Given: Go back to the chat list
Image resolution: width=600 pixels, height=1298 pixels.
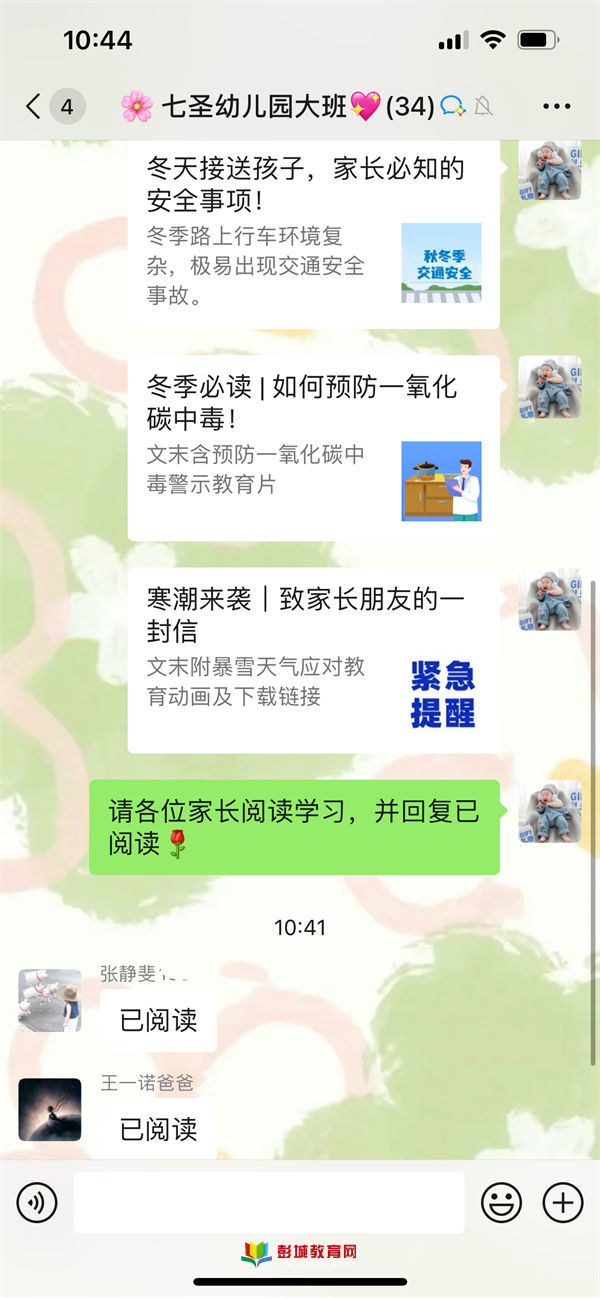Looking at the screenshot, I should tap(35, 106).
